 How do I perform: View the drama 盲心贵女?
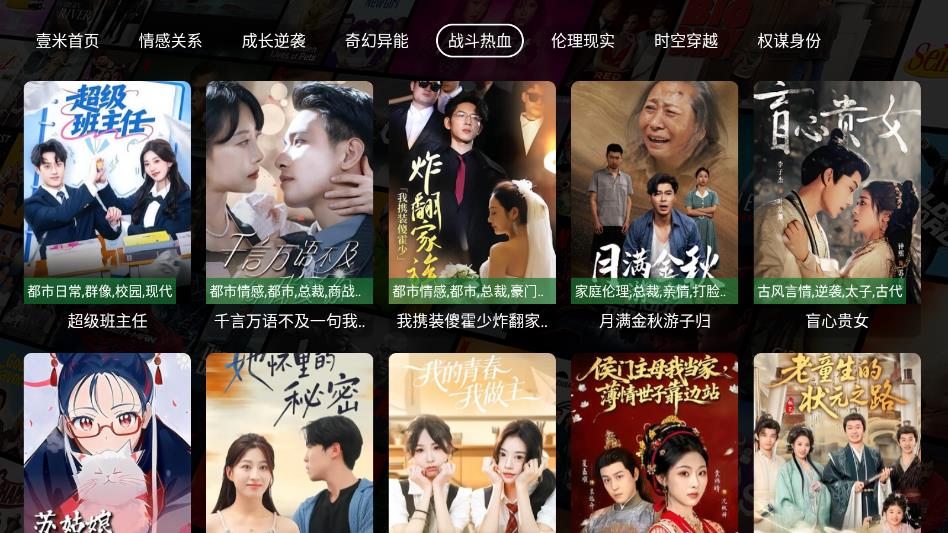(x=837, y=192)
